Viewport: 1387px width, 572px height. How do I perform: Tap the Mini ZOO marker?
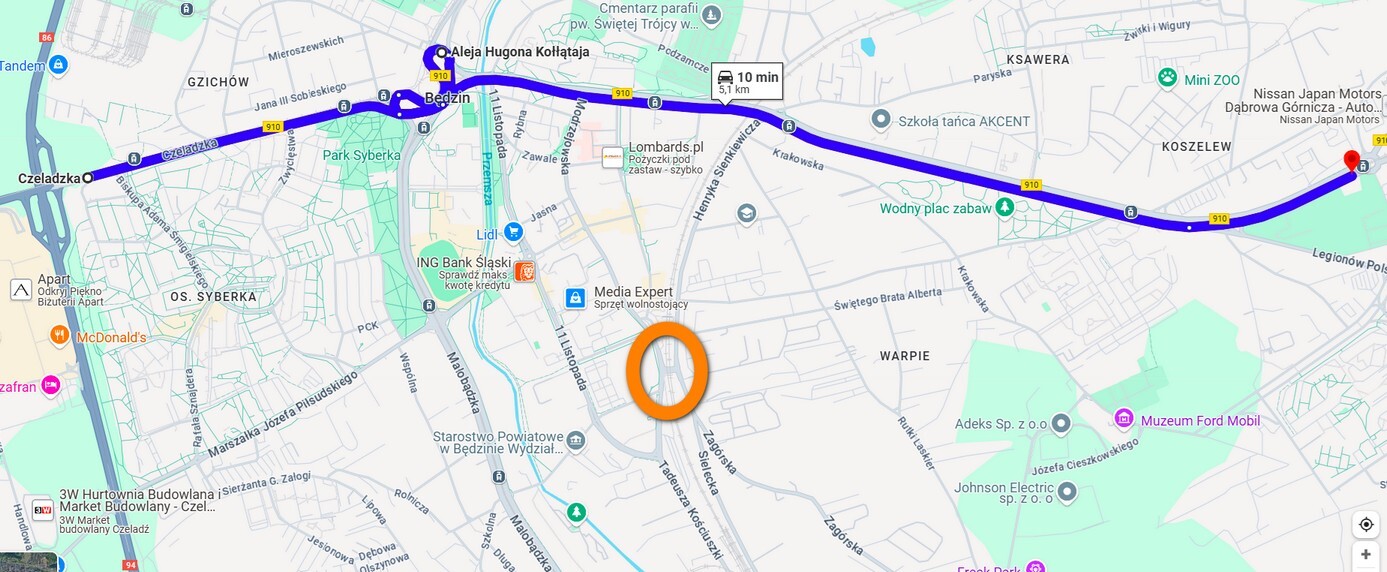click(1167, 77)
